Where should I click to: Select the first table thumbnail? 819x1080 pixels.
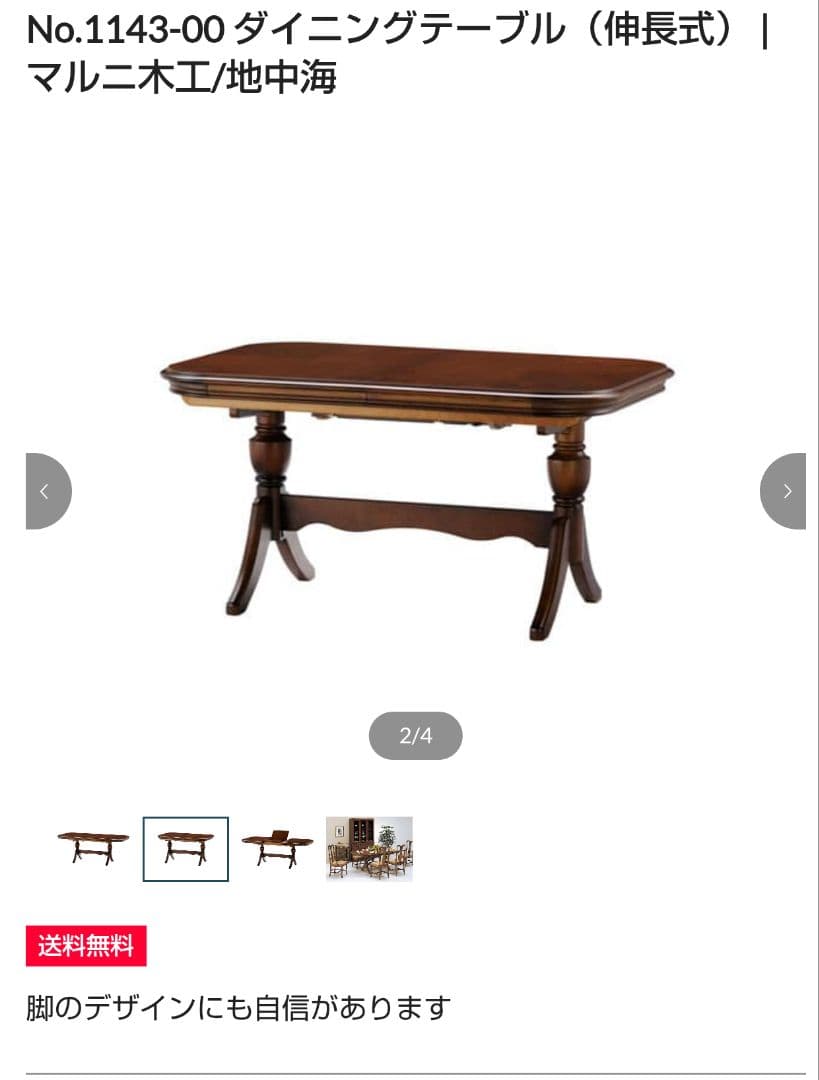(93, 848)
